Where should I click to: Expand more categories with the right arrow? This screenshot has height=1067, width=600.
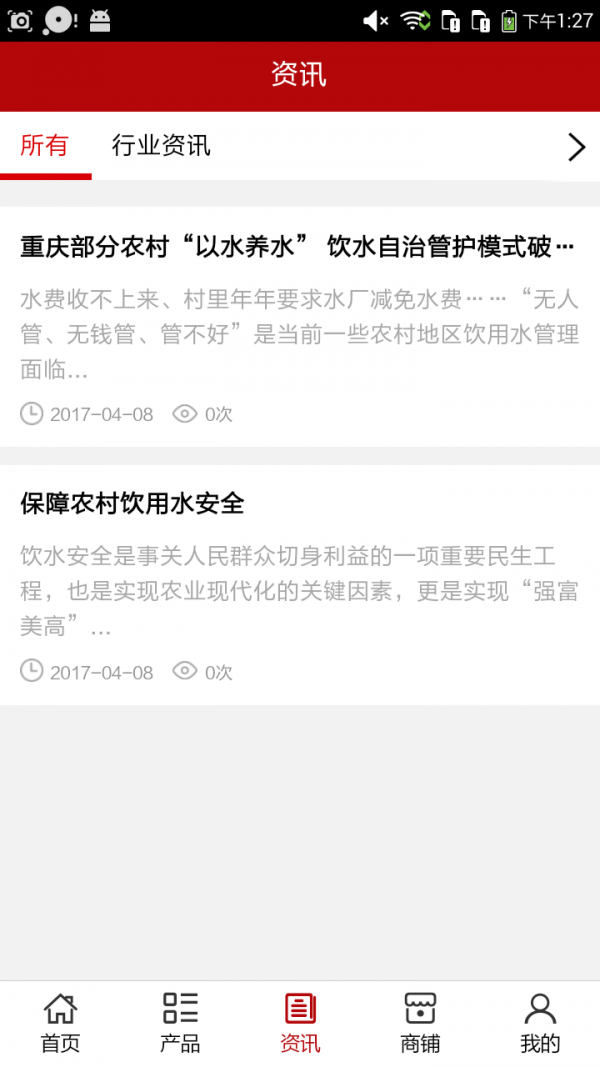(x=576, y=147)
